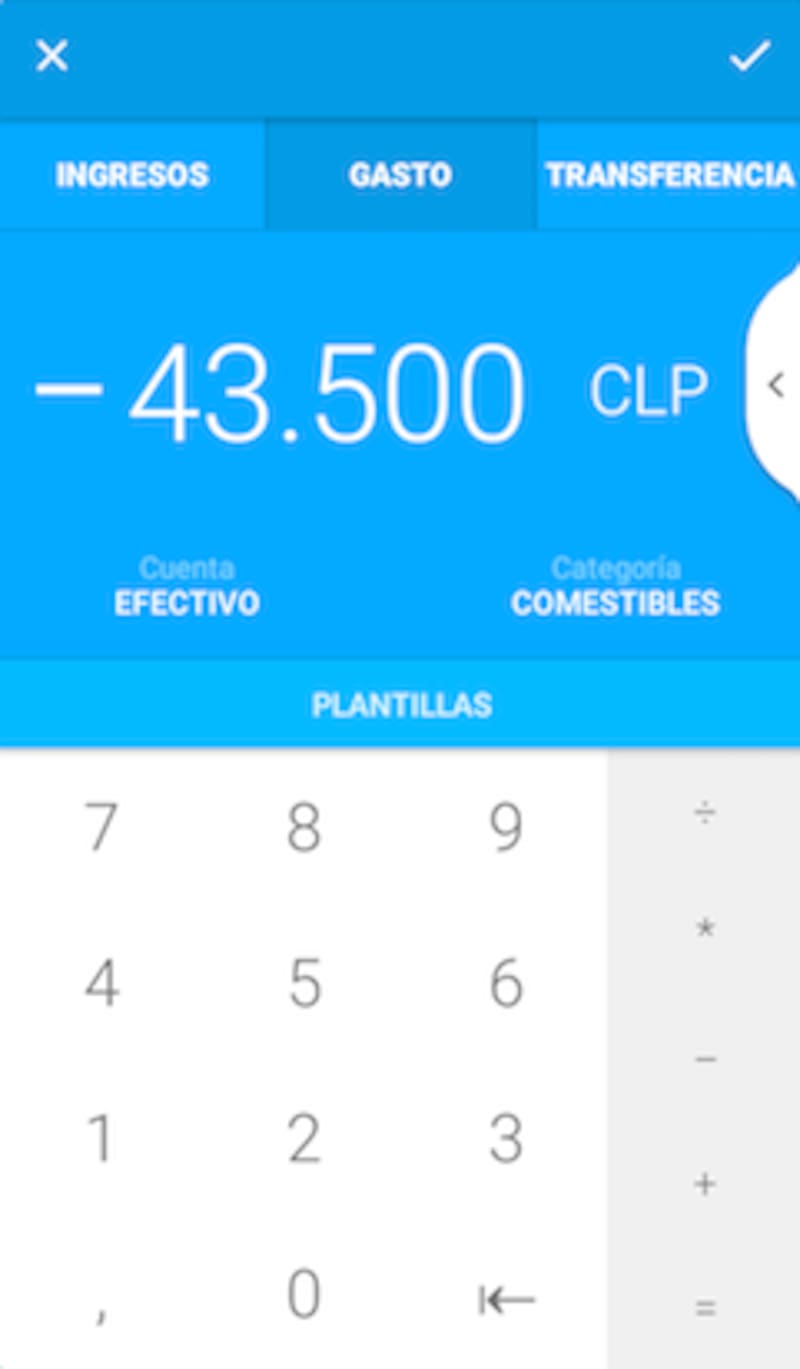Viewport: 800px width, 1369px height.
Task: Open Plantillas templates
Action: (400, 704)
